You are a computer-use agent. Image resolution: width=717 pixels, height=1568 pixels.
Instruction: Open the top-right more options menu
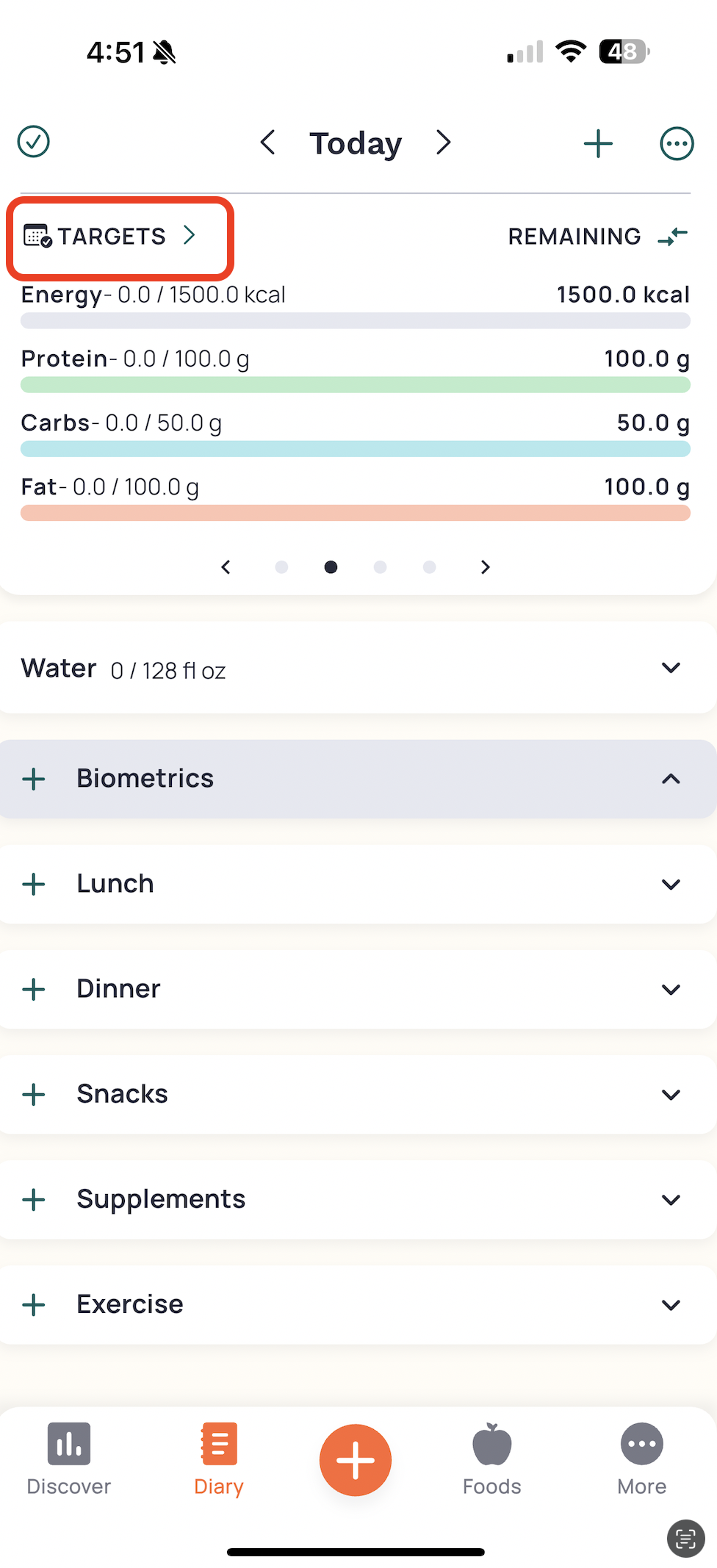pos(677,143)
